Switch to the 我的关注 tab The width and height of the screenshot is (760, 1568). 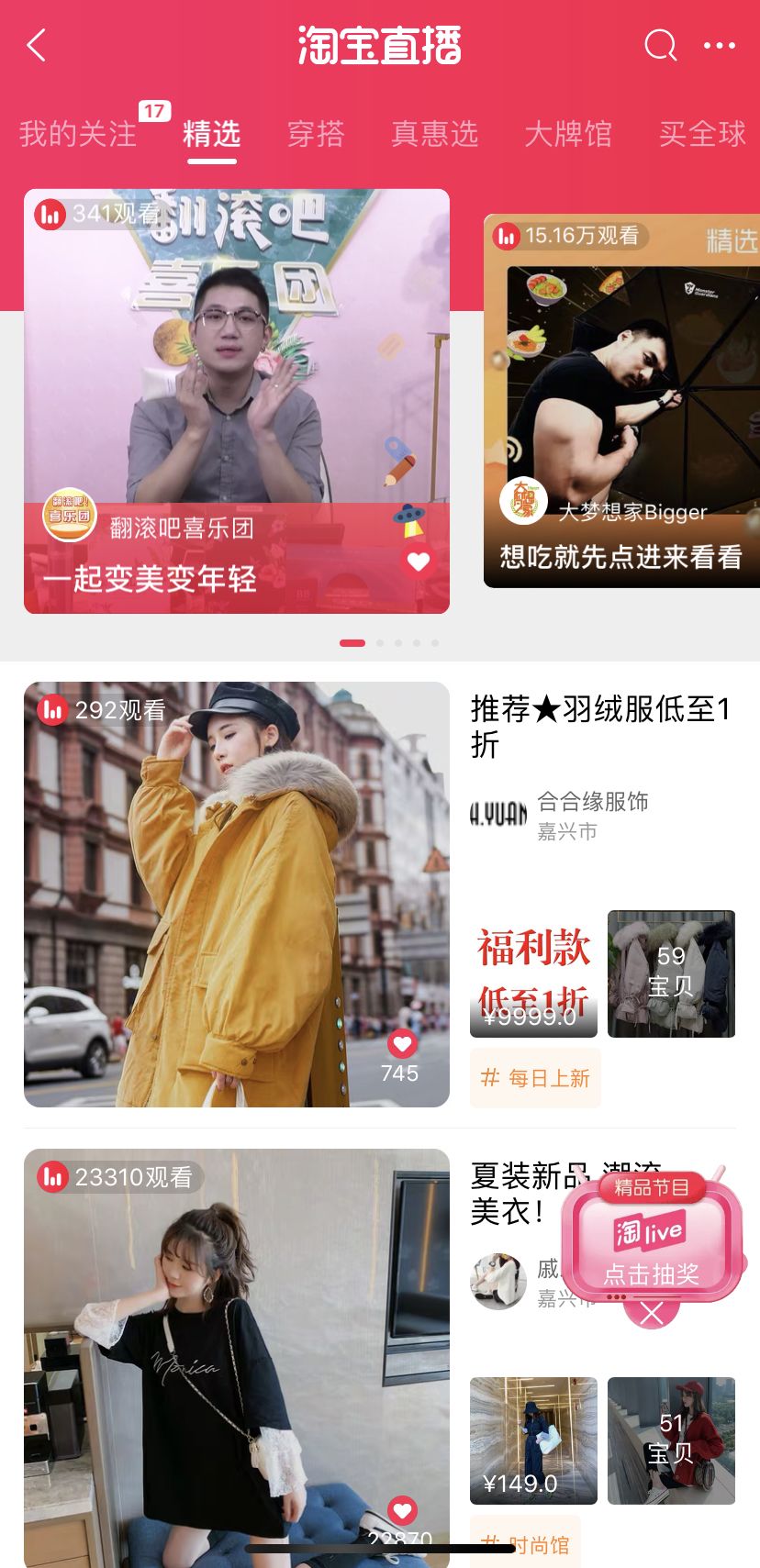point(78,134)
